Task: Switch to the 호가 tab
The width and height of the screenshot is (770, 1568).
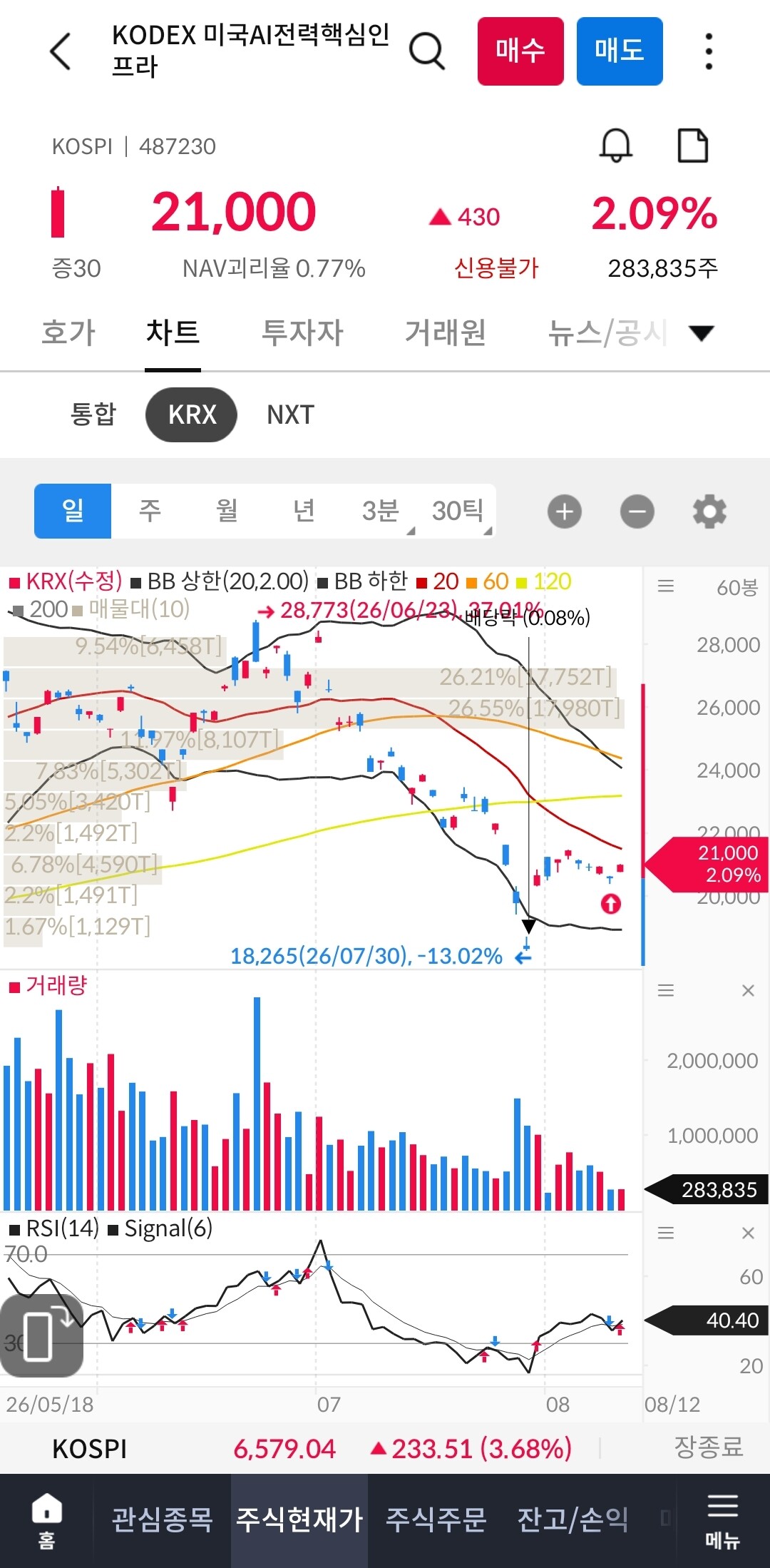Action: coord(68,332)
